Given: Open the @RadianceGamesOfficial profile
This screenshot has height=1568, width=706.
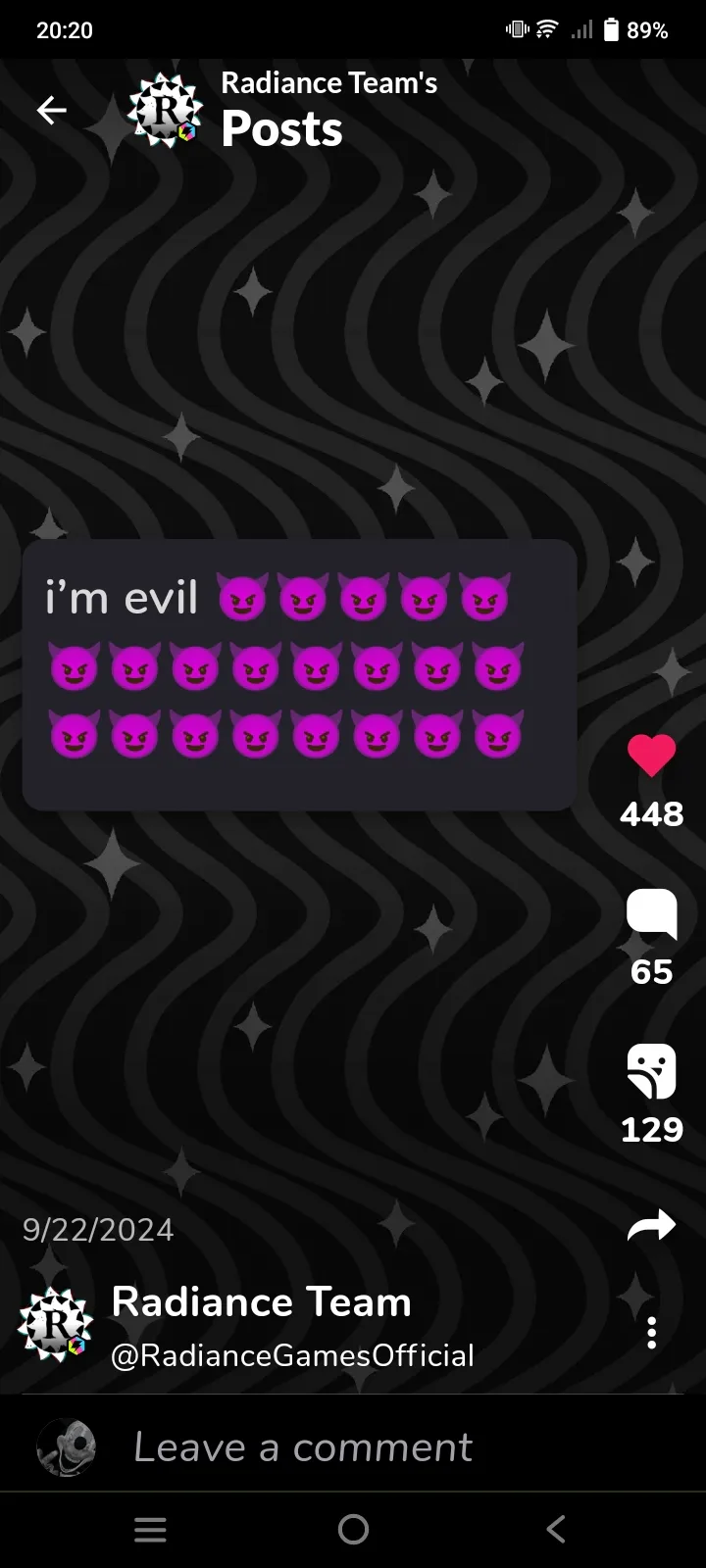Looking at the screenshot, I should coord(292,1355).
